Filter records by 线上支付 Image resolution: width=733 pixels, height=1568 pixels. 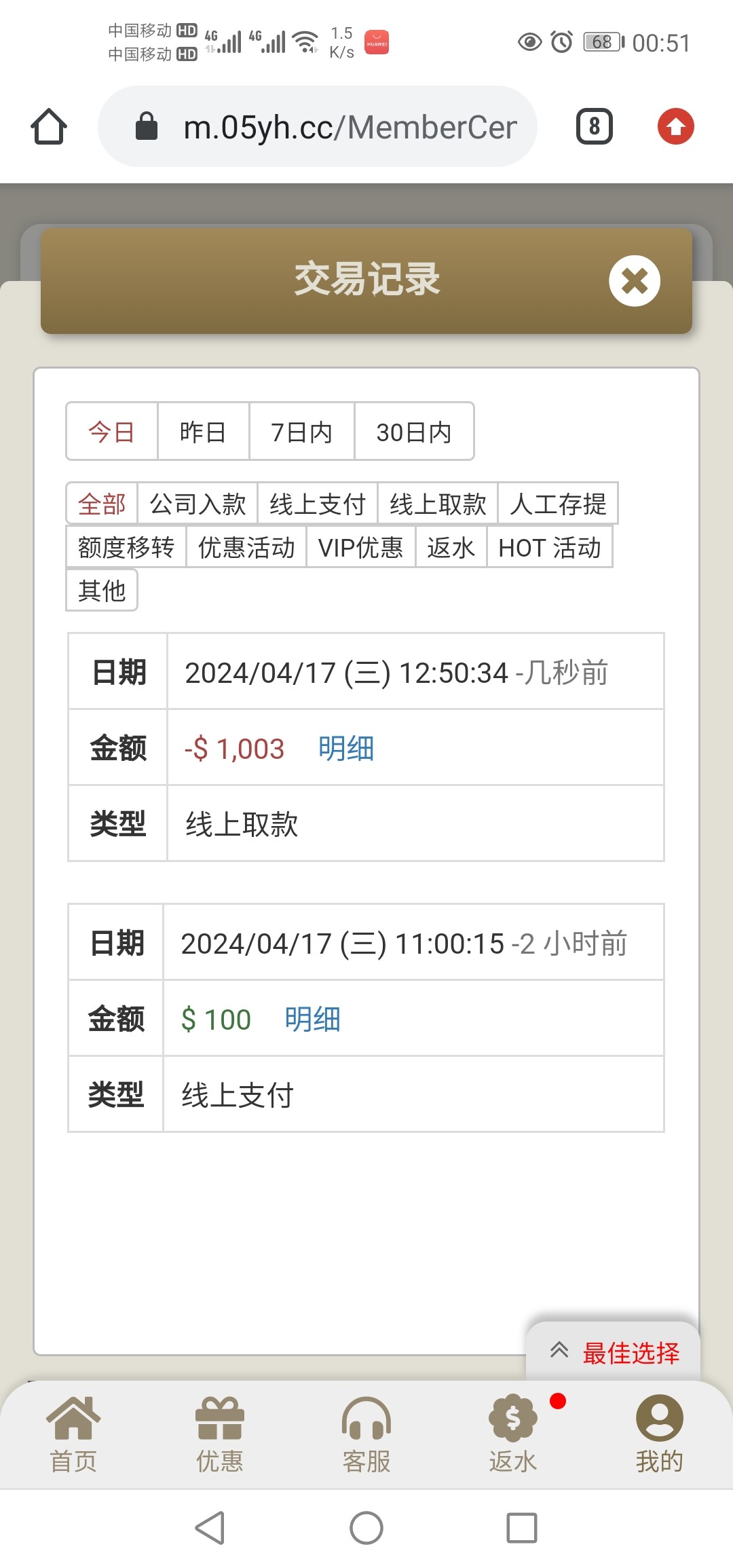(x=318, y=504)
